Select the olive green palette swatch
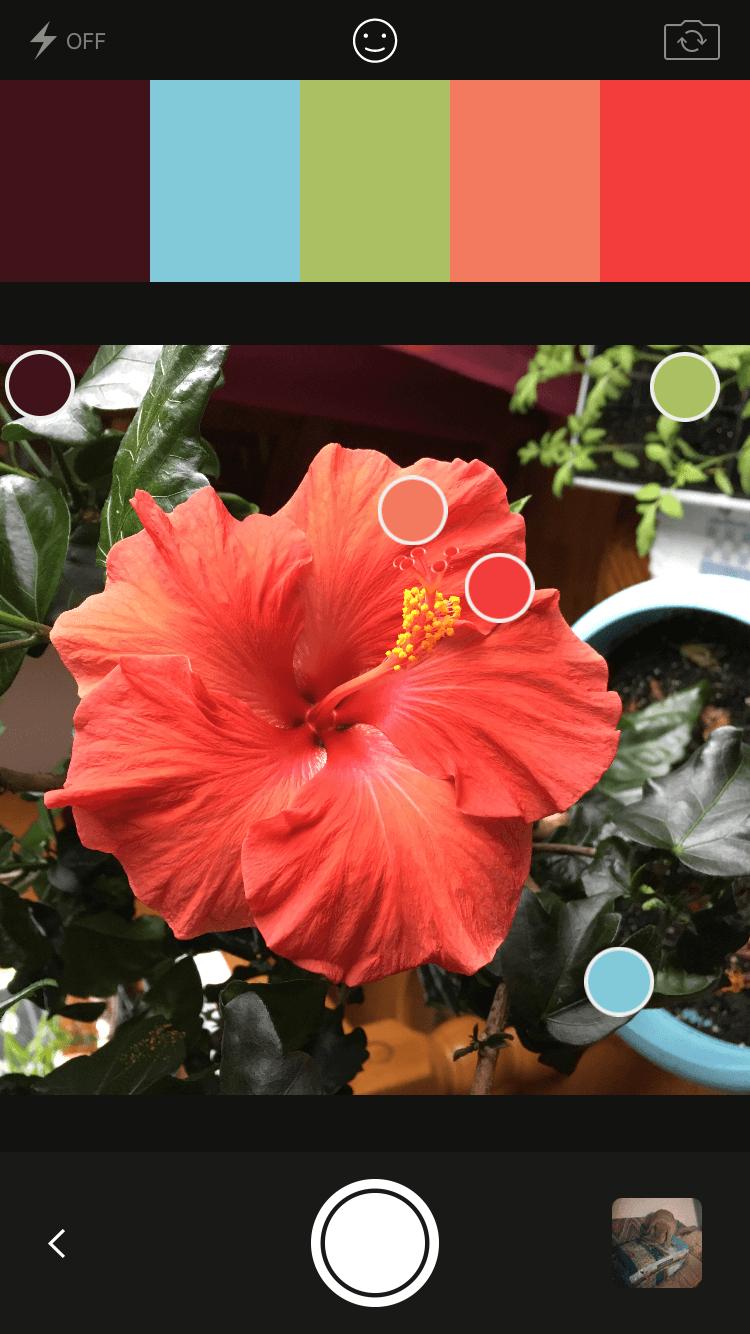Image resolution: width=750 pixels, height=1334 pixels. click(x=375, y=181)
